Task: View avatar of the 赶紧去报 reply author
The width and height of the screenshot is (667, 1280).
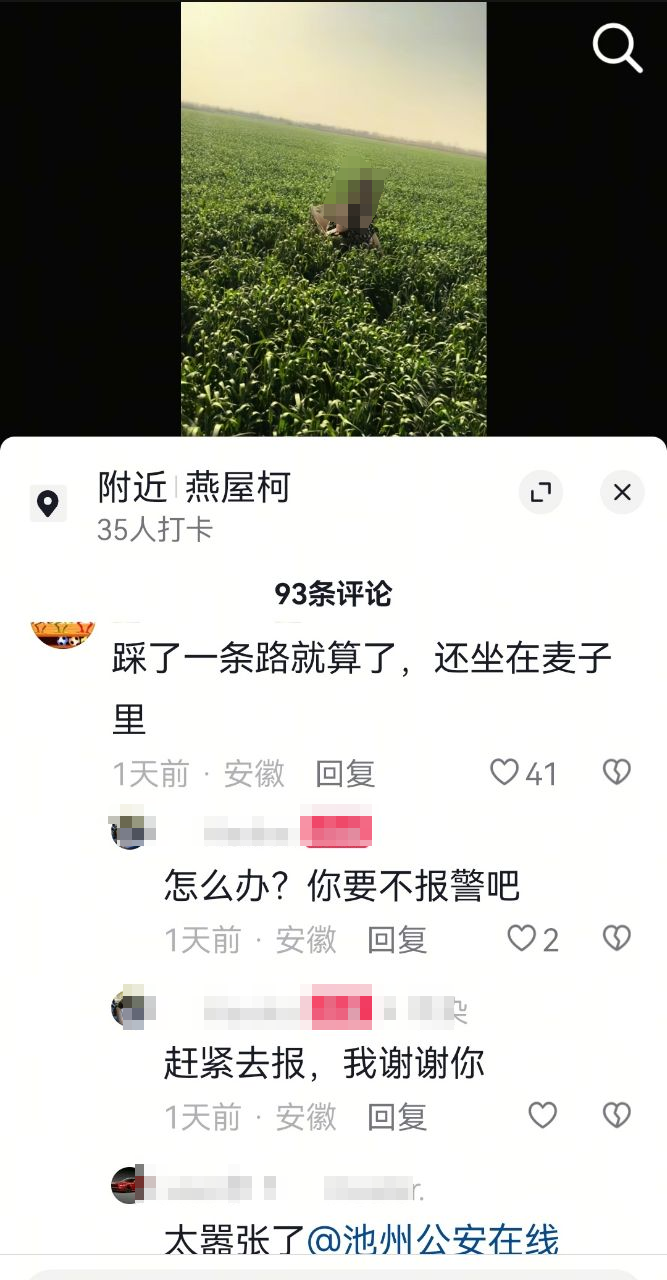Action: pos(128,1007)
